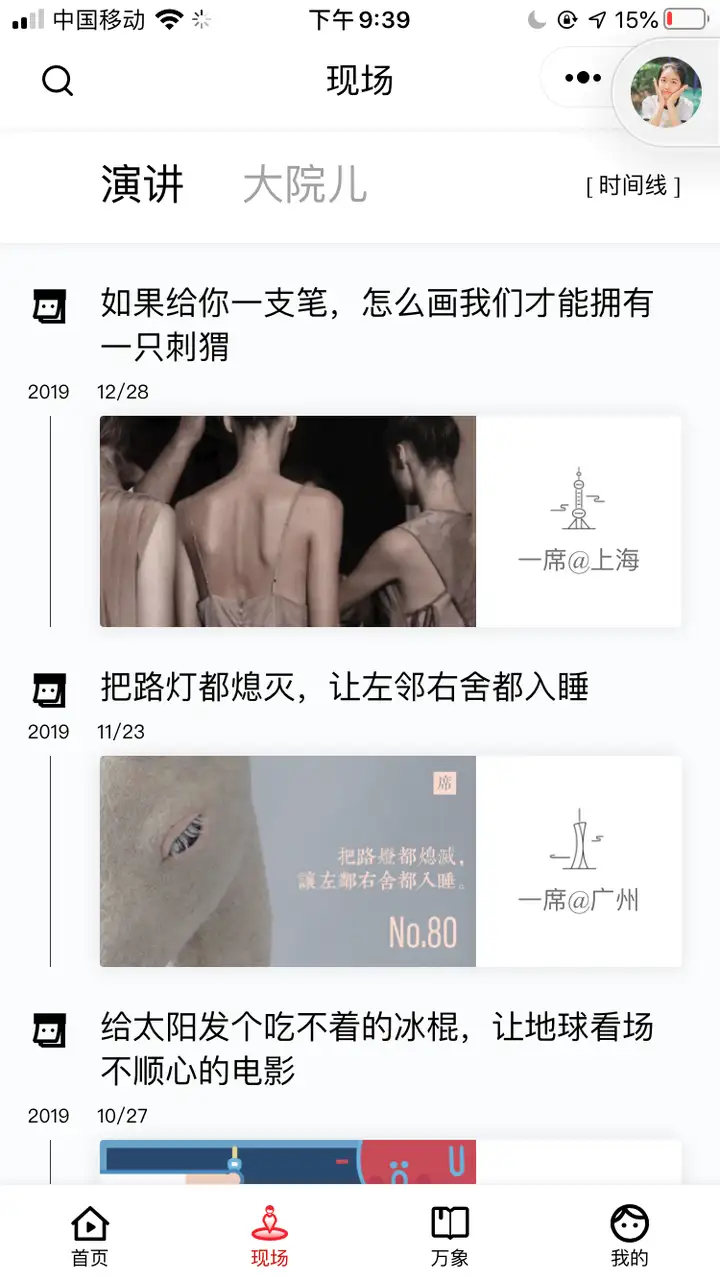The height and width of the screenshot is (1281, 720).
Task: Tap the floating profile avatar
Action: click(666, 92)
